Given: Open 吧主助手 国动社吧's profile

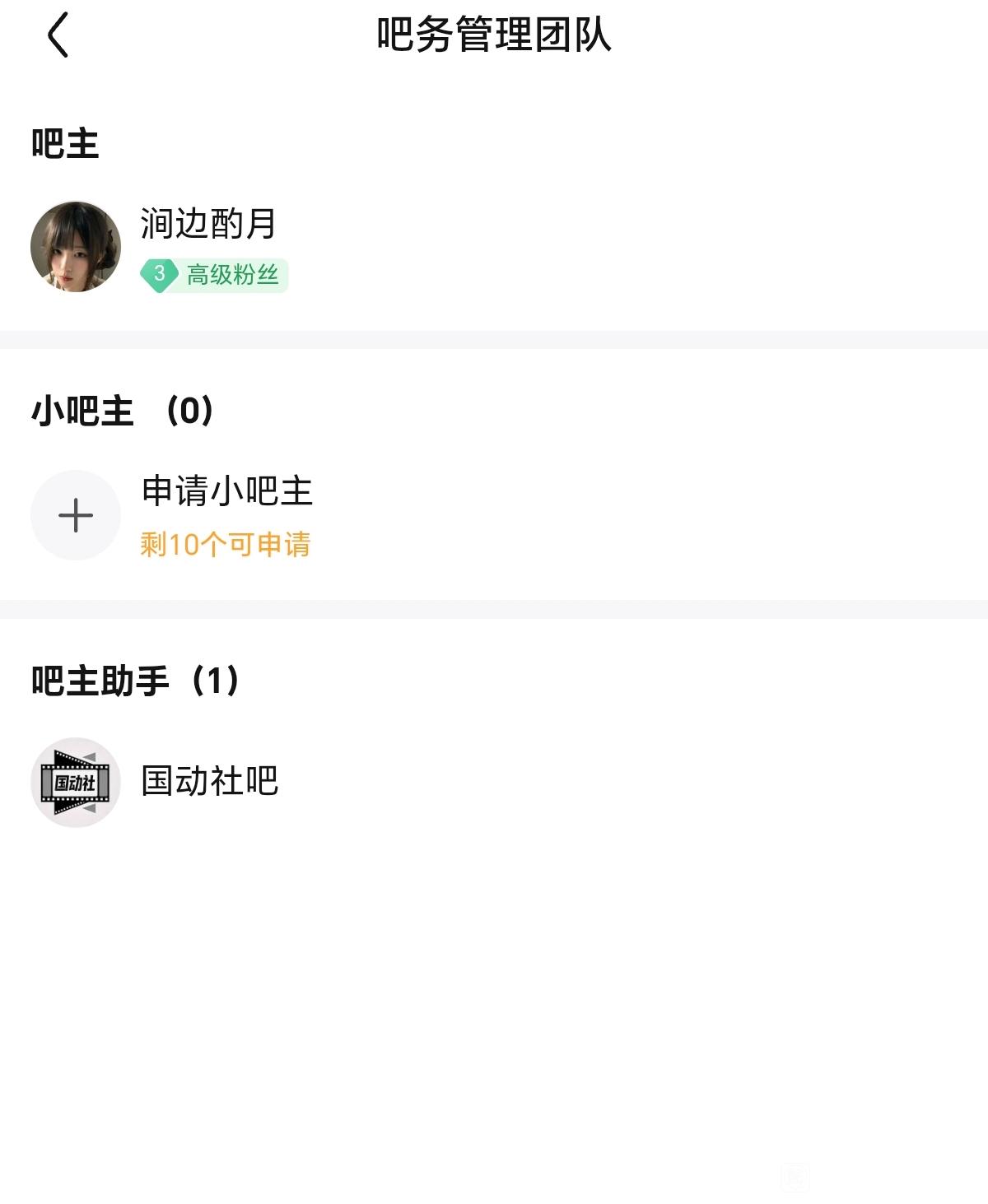Looking at the screenshot, I should pyautogui.click(x=76, y=782).
